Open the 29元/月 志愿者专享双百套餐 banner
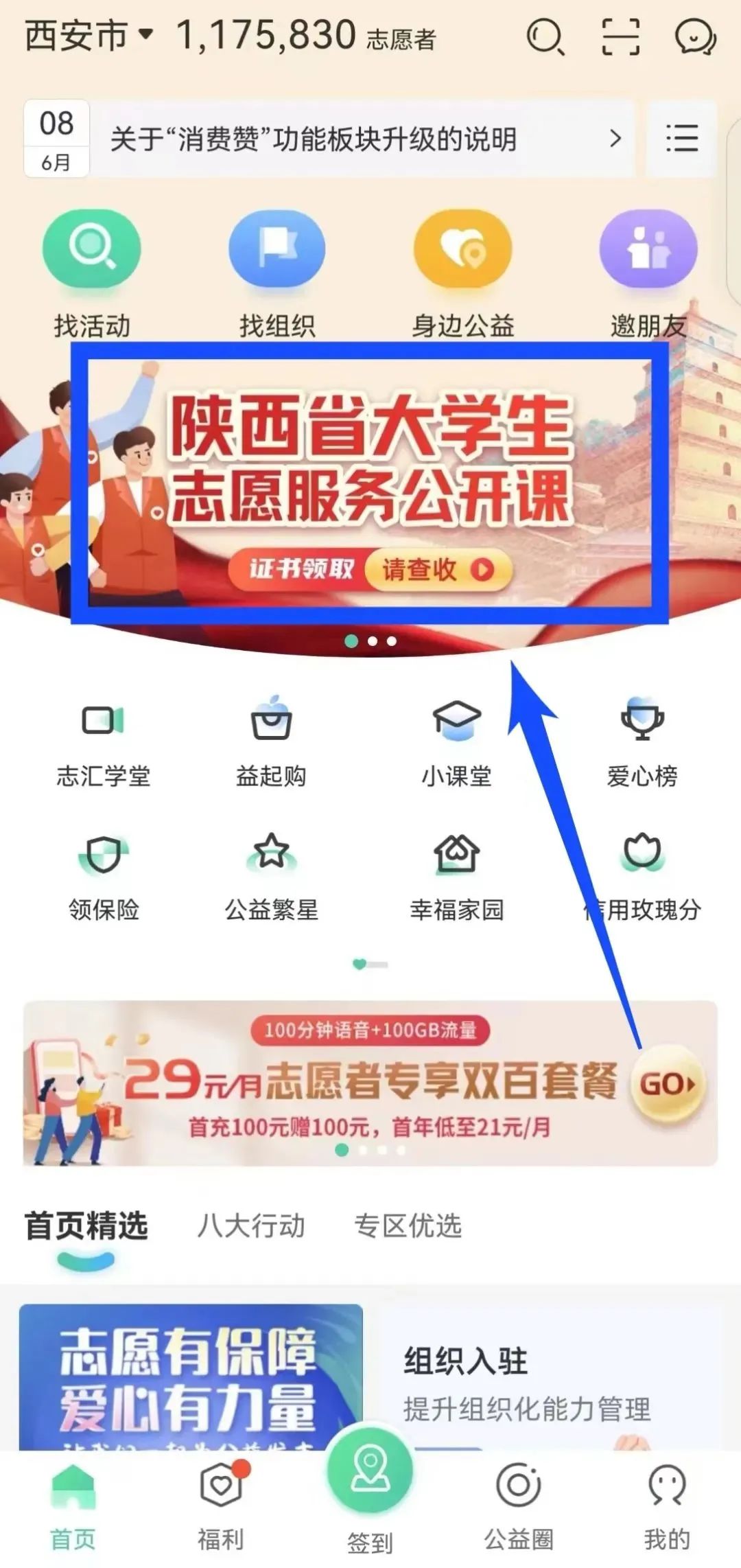Image resolution: width=741 pixels, height=1568 pixels. [x=370, y=1083]
